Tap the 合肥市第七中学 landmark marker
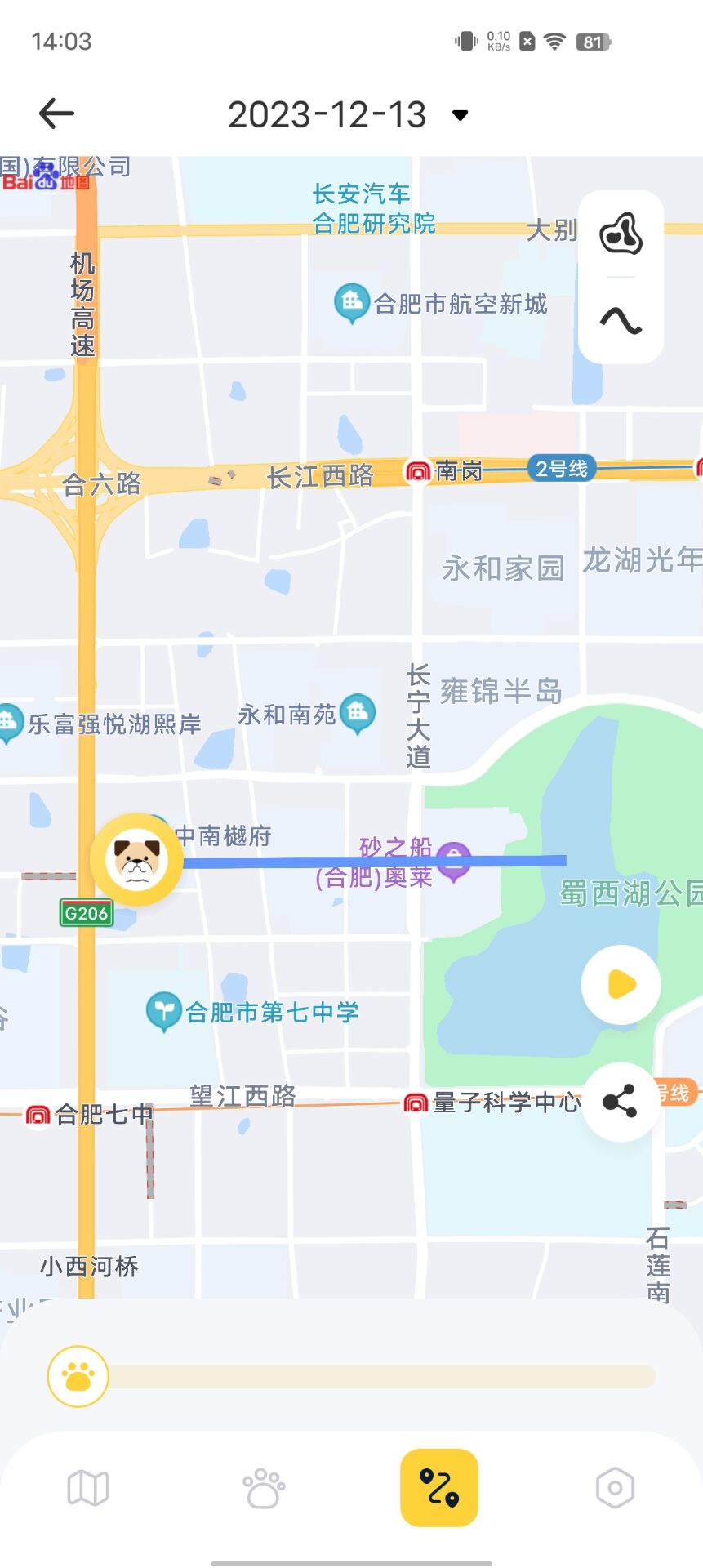 163,1010
